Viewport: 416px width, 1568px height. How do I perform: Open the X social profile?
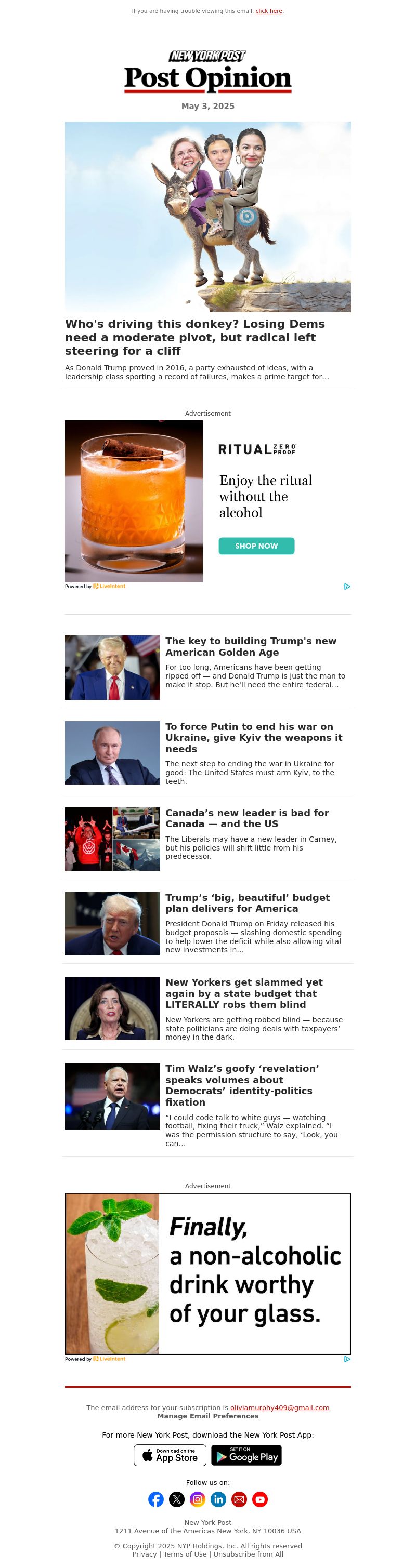pyautogui.click(x=177, y=1498)
